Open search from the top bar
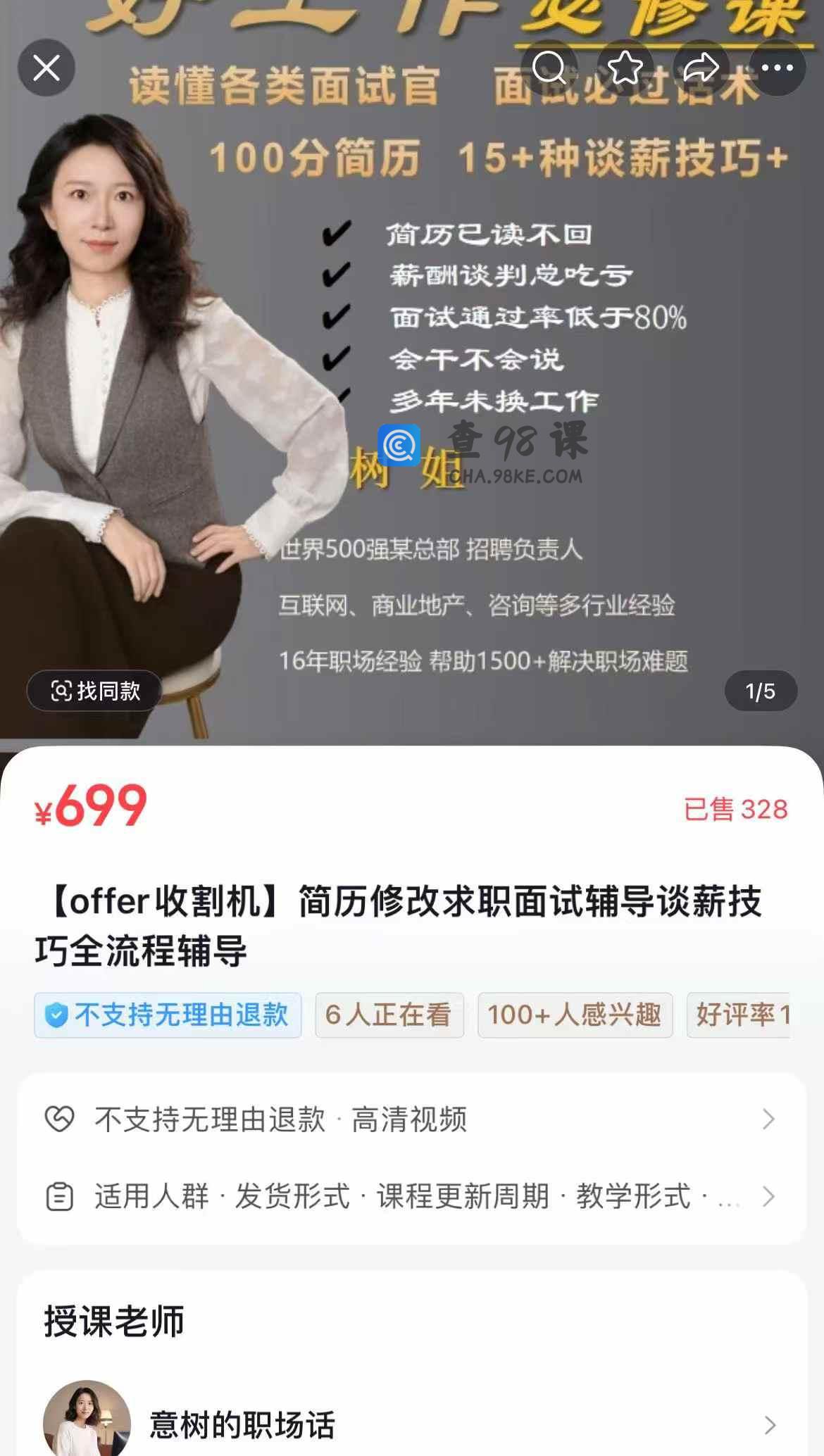This screenshot has width=824, height=1456. click(549, 68)
